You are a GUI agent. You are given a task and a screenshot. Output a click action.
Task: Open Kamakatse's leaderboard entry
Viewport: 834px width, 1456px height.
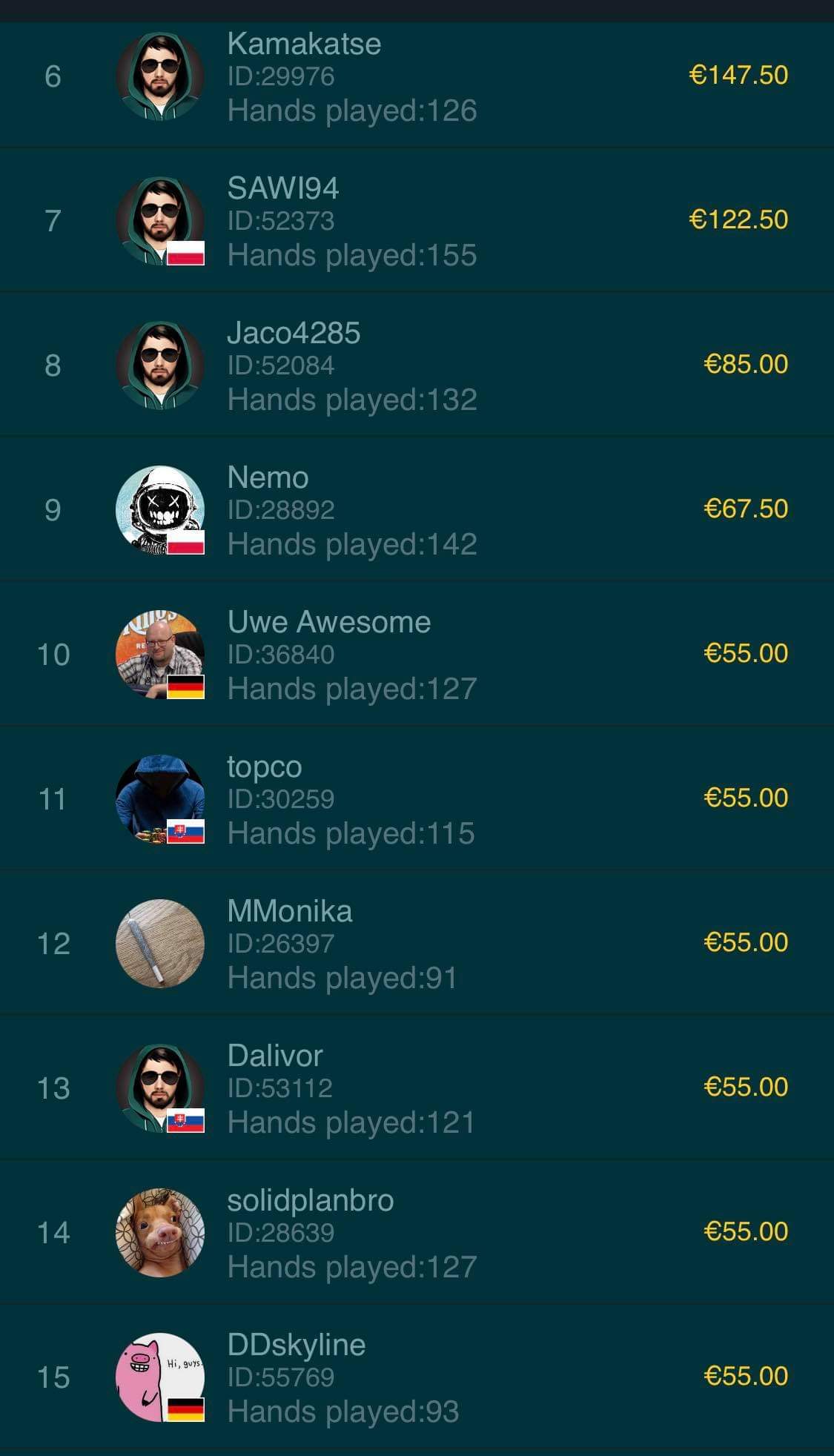pos(417,77)
